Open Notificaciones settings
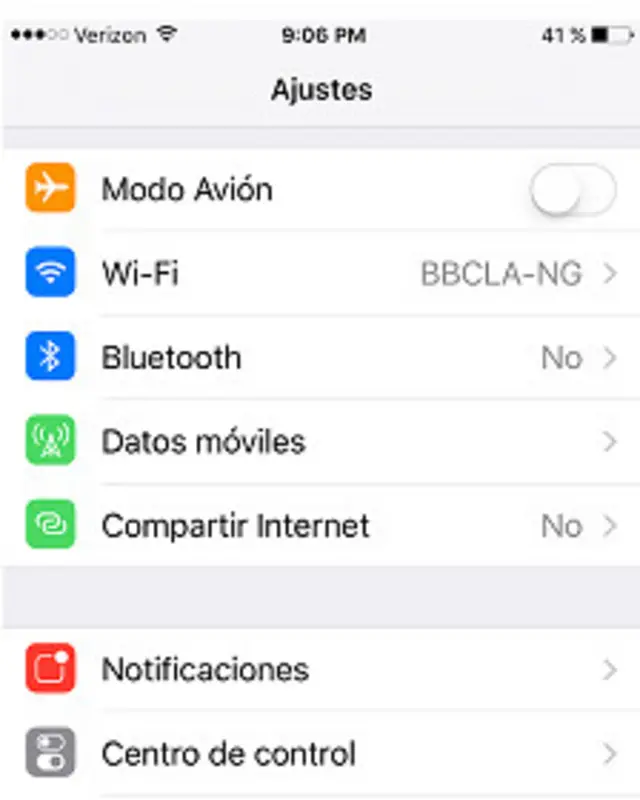Image resolution: width=640 pixels, height=800 pixels. click(320, 669)
